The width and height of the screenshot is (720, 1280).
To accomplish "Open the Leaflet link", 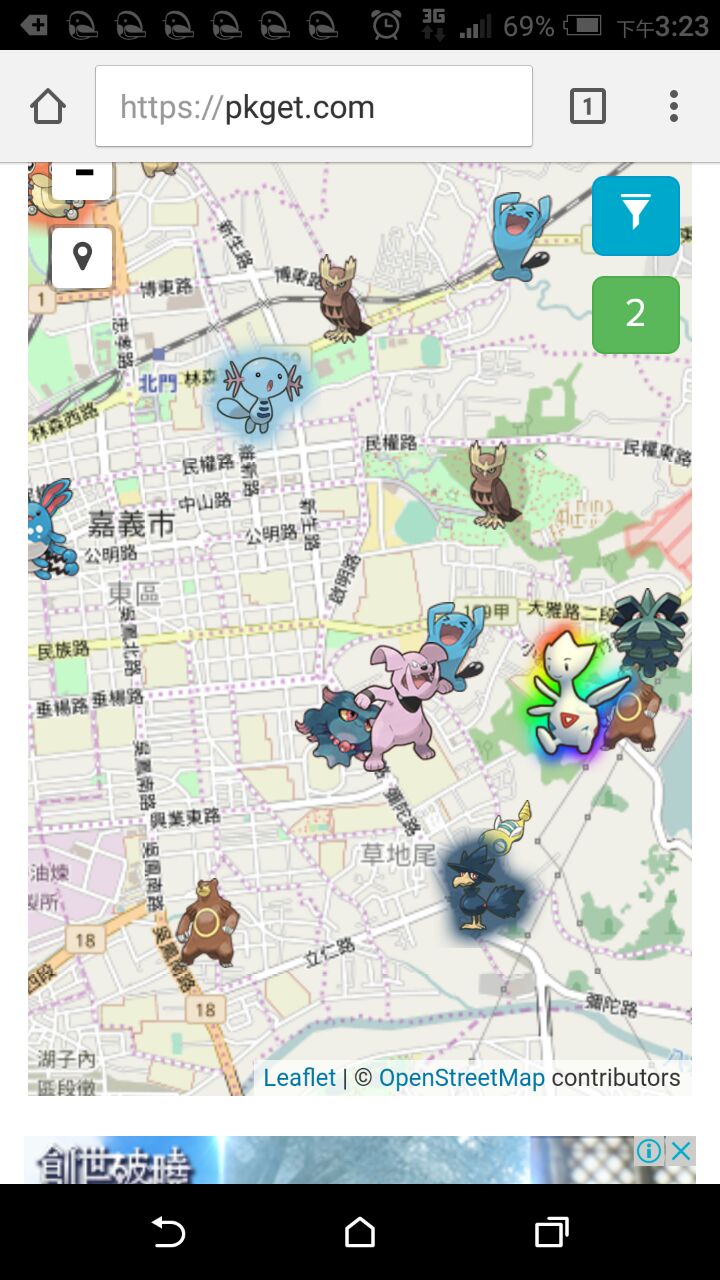I will tap(299, 1078).
